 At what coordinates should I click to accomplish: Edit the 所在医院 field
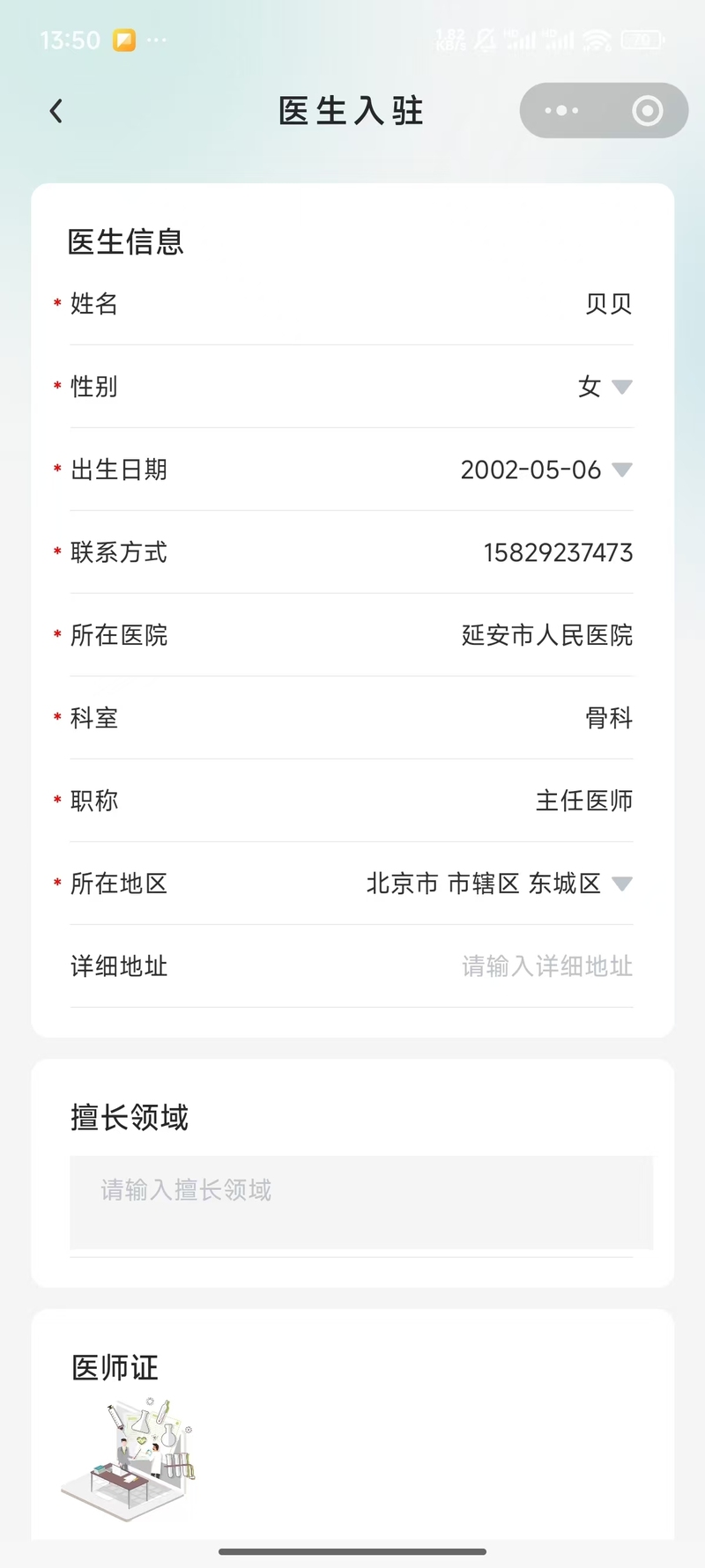tap(546, 635)
